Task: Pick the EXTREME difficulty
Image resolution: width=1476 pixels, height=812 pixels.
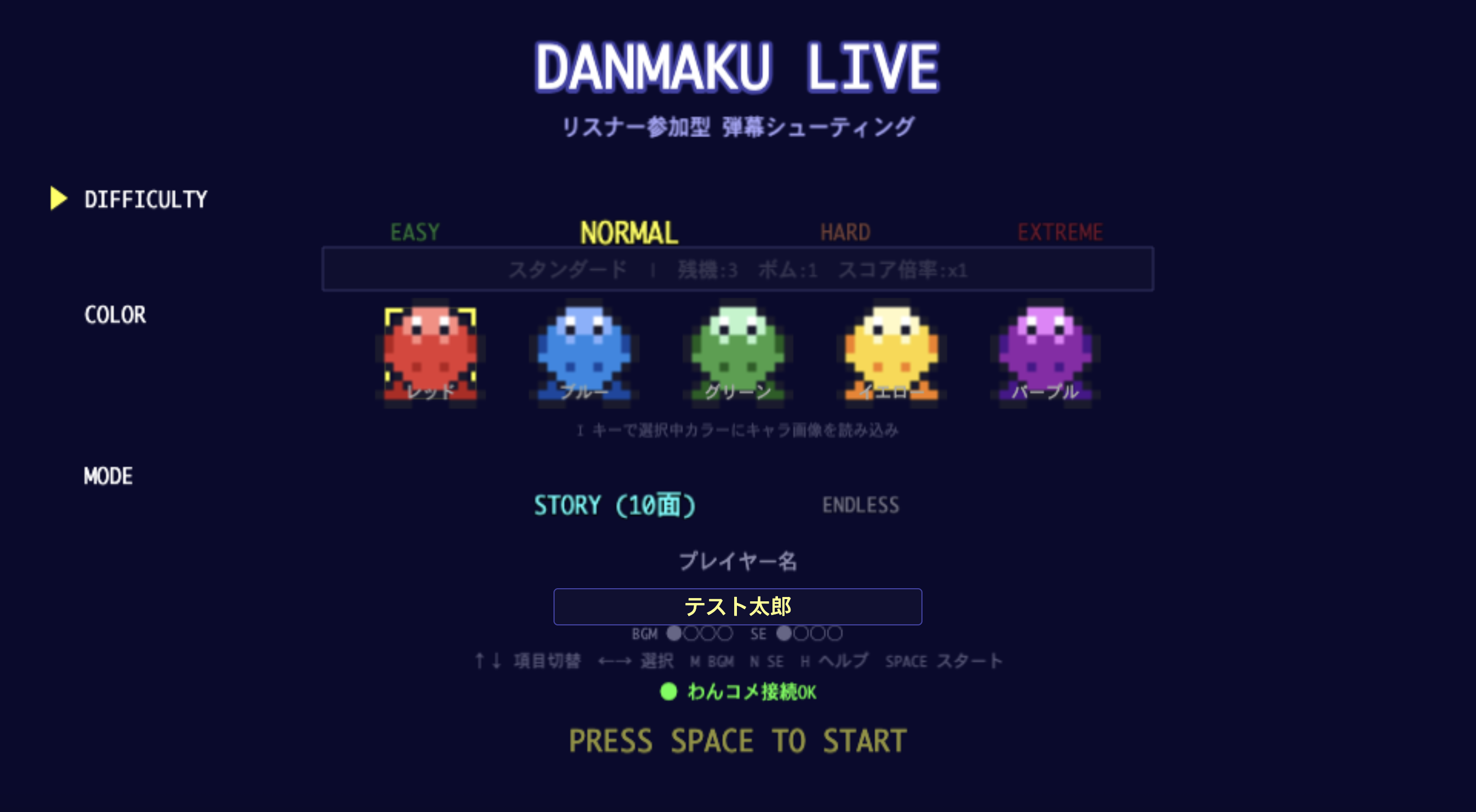Action: point(1060,233)
